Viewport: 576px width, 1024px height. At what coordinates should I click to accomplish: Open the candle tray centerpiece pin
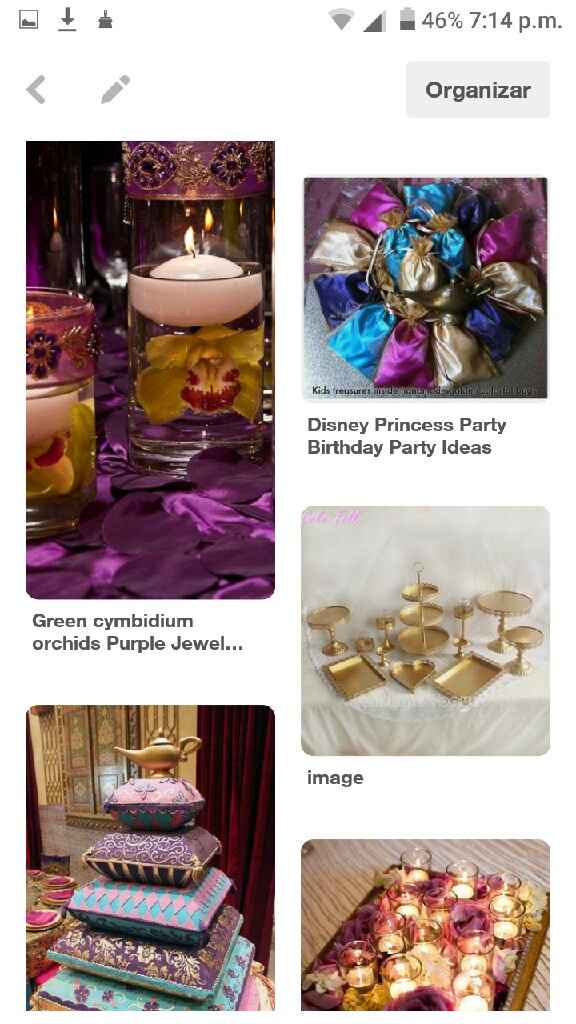pos(426,925)
